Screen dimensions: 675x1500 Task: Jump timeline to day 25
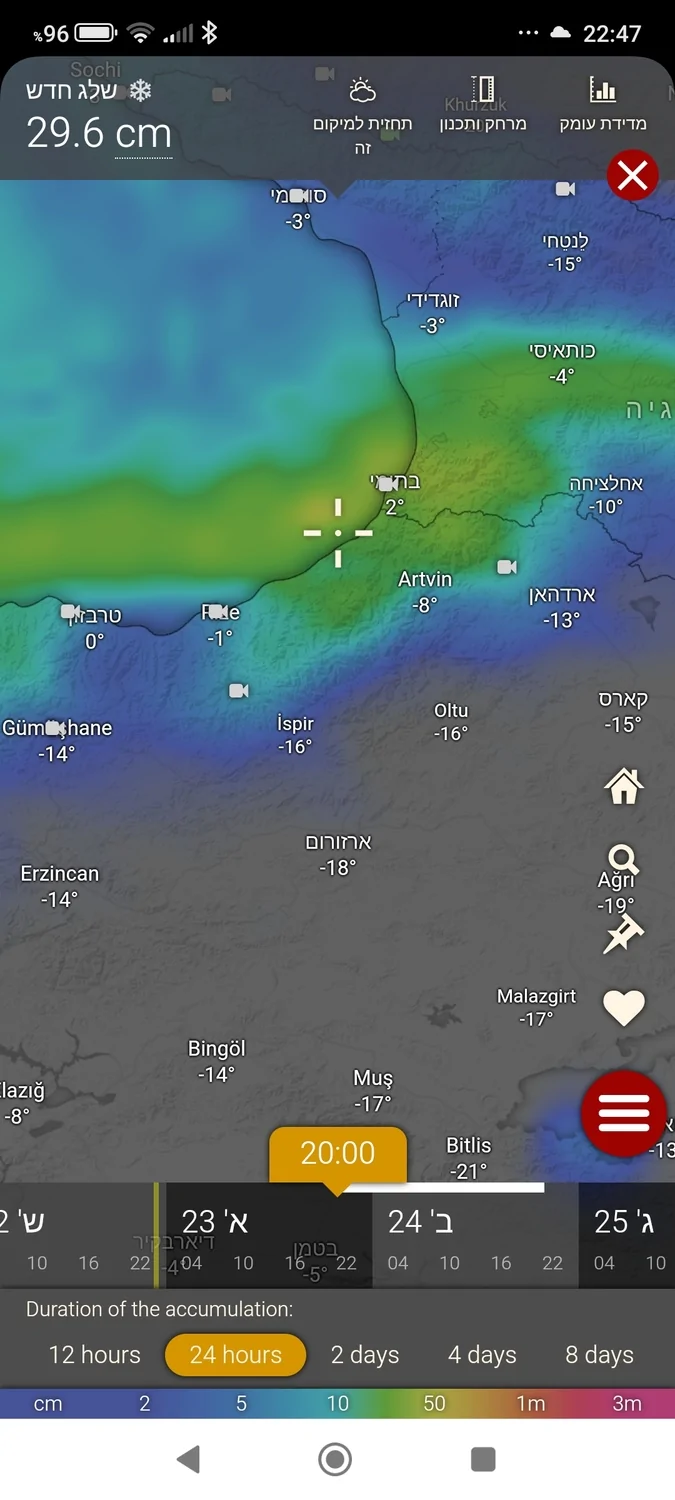tap(623, 1222)
